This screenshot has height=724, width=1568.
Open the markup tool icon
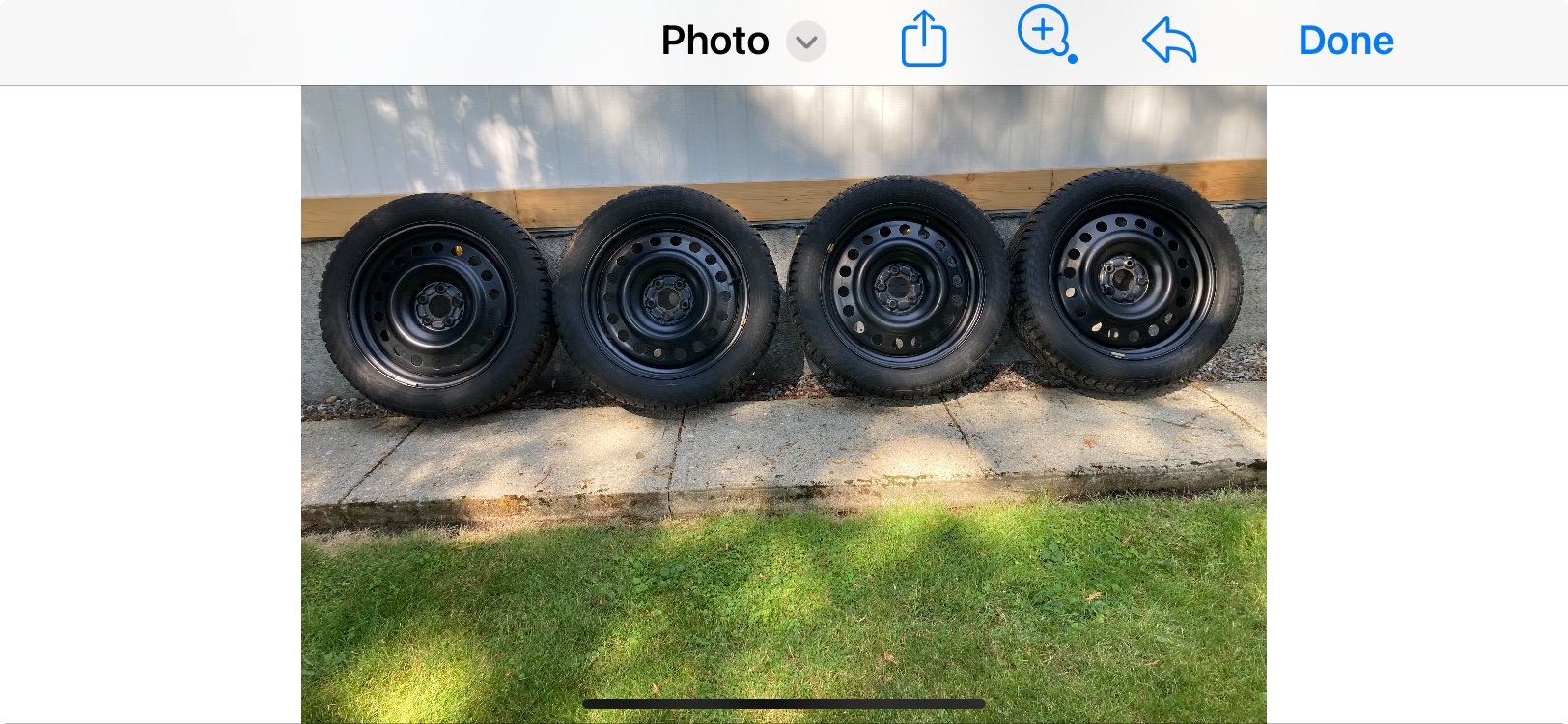pos(1046,35)
